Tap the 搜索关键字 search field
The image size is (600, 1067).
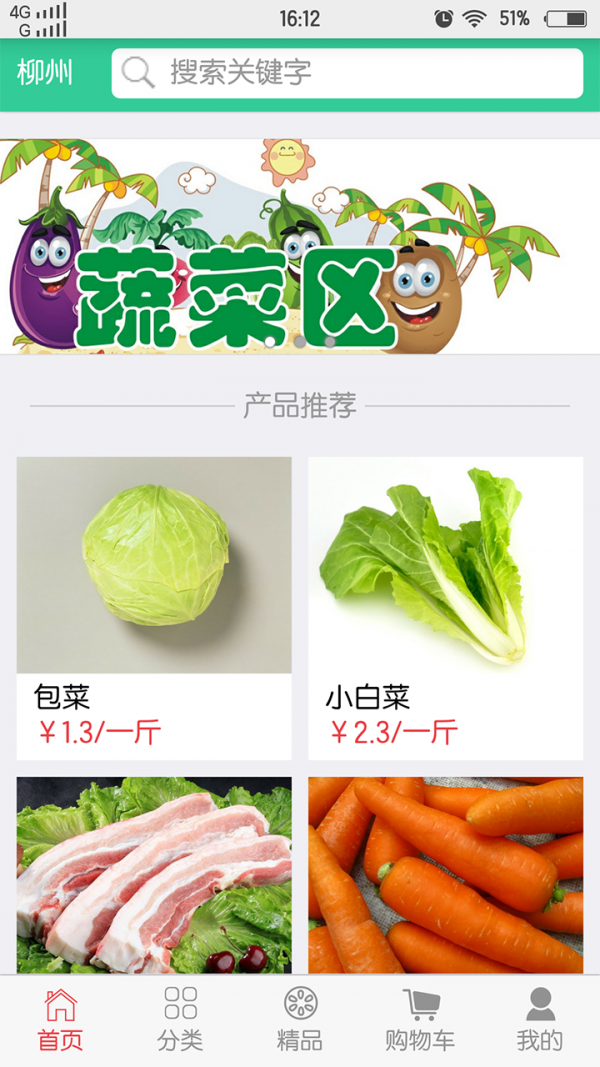346,73
